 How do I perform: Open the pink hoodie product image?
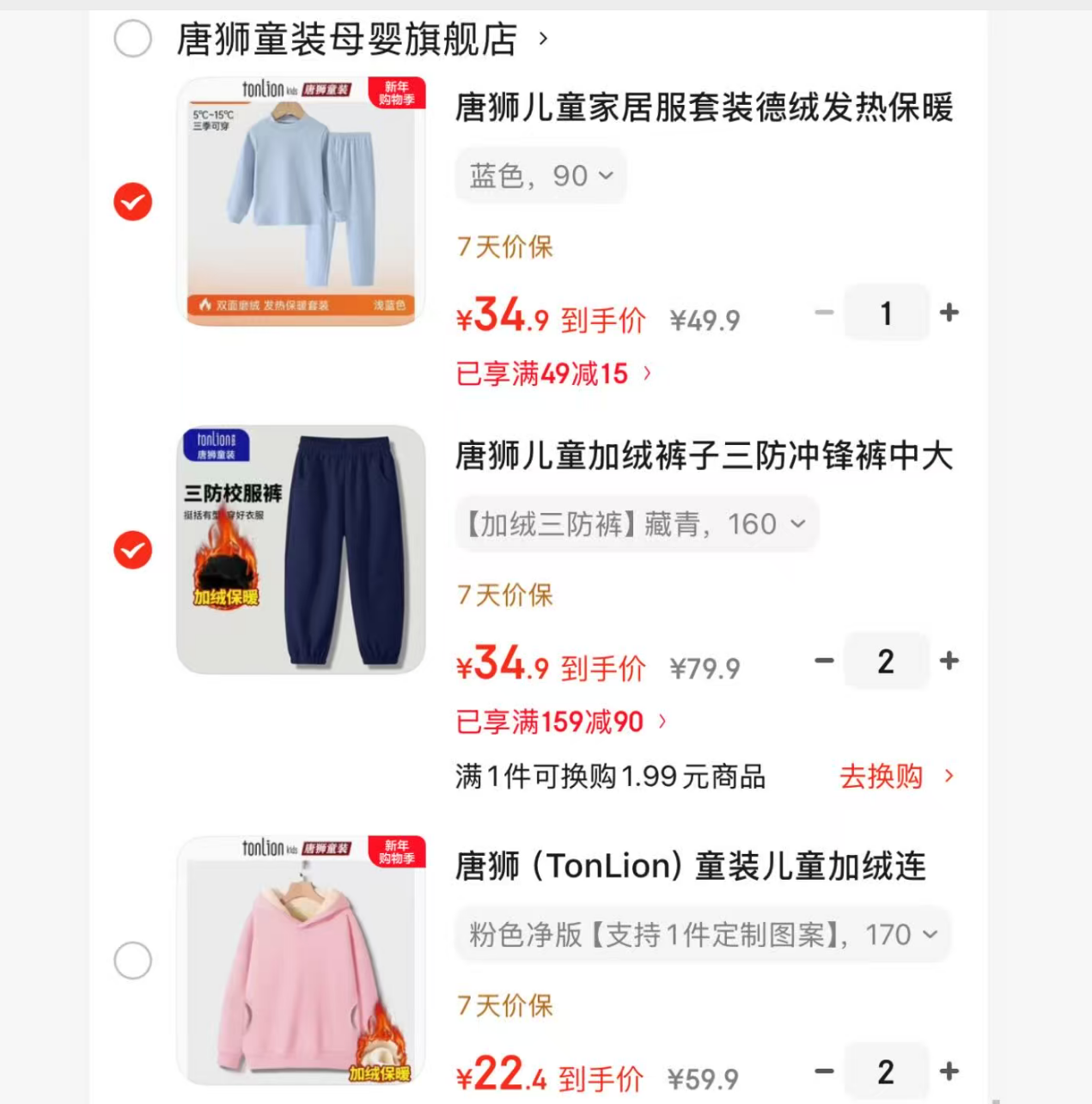point(301,961)
